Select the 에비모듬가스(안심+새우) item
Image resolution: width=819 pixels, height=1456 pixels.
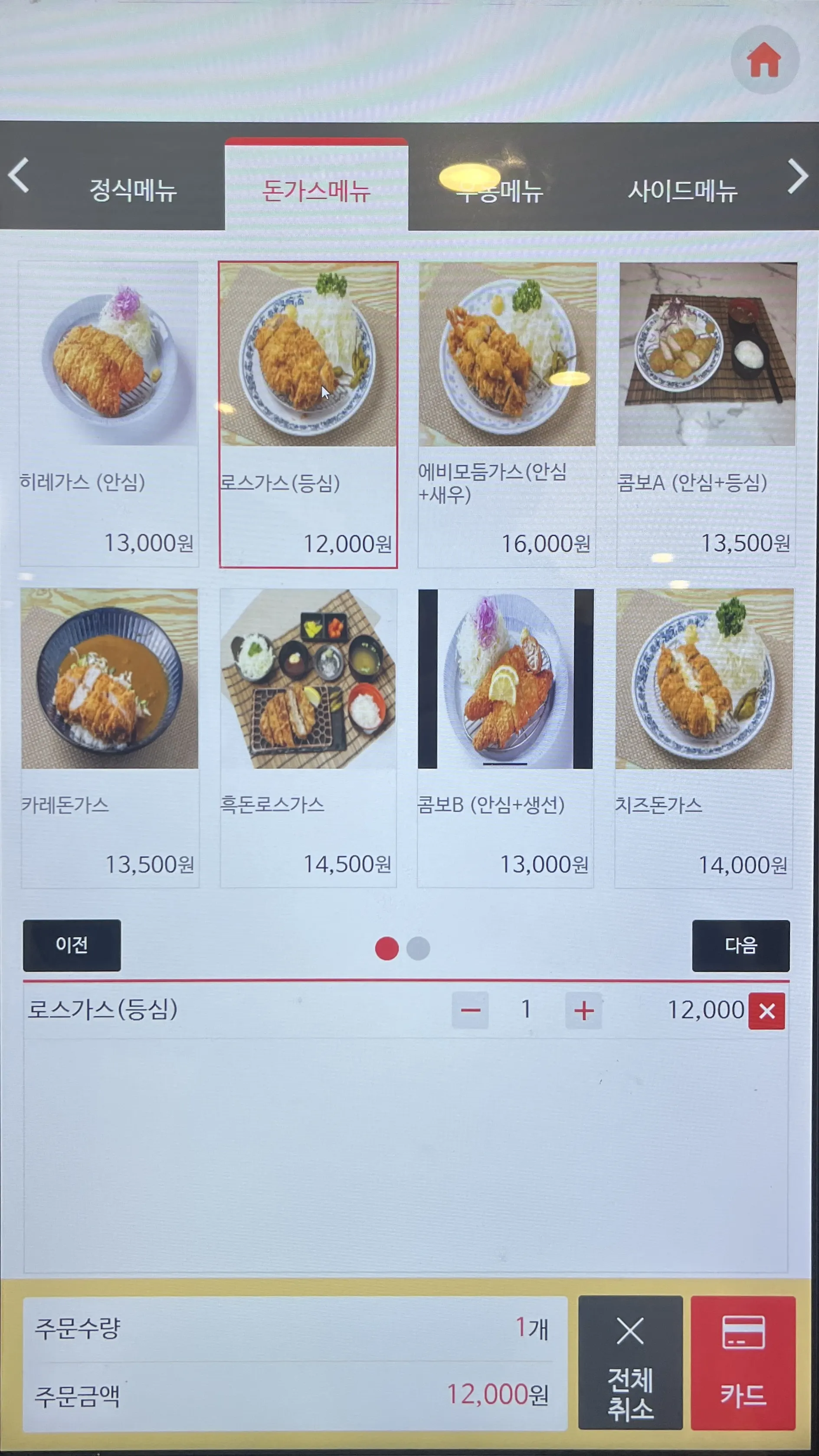click(507, 413)
